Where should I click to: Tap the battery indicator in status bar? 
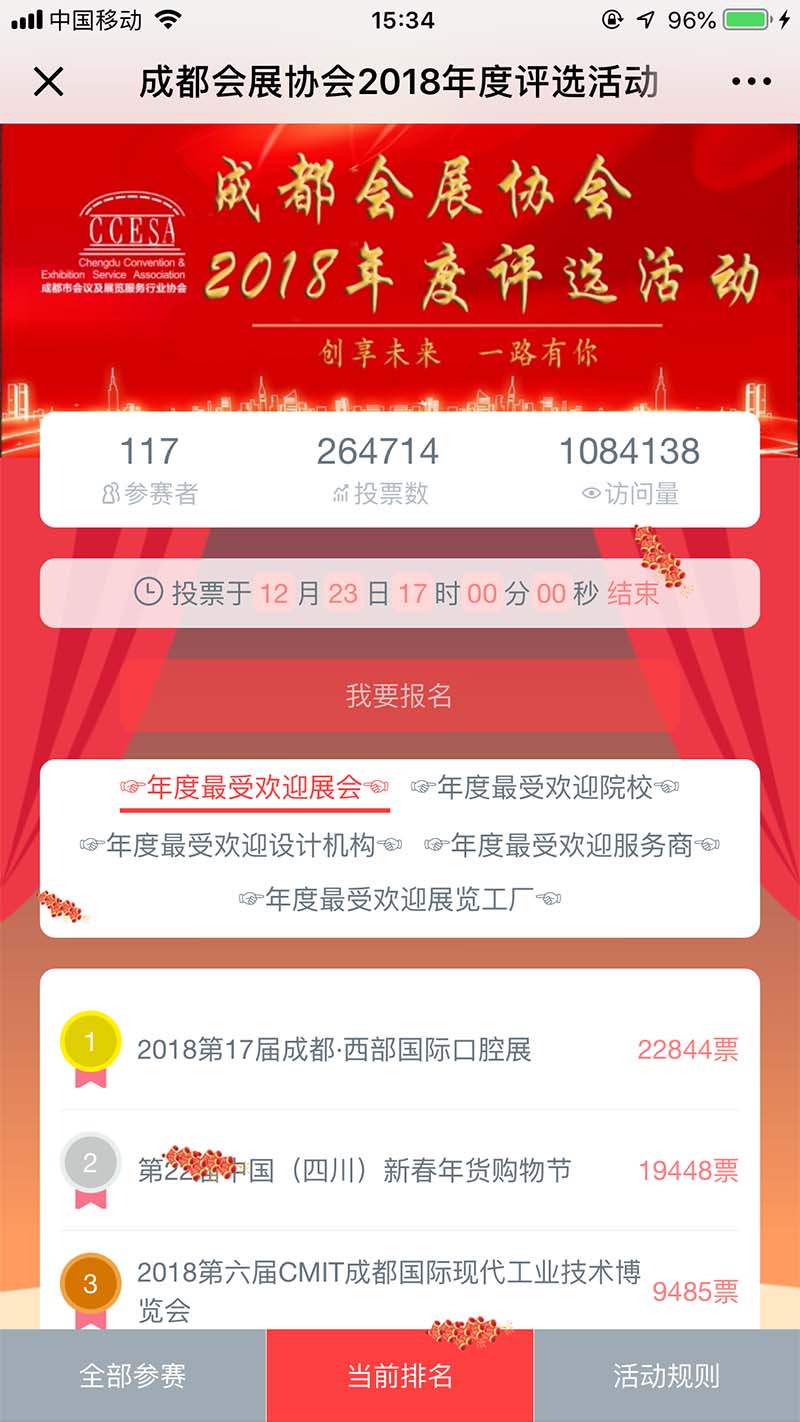tap(745, 16)
